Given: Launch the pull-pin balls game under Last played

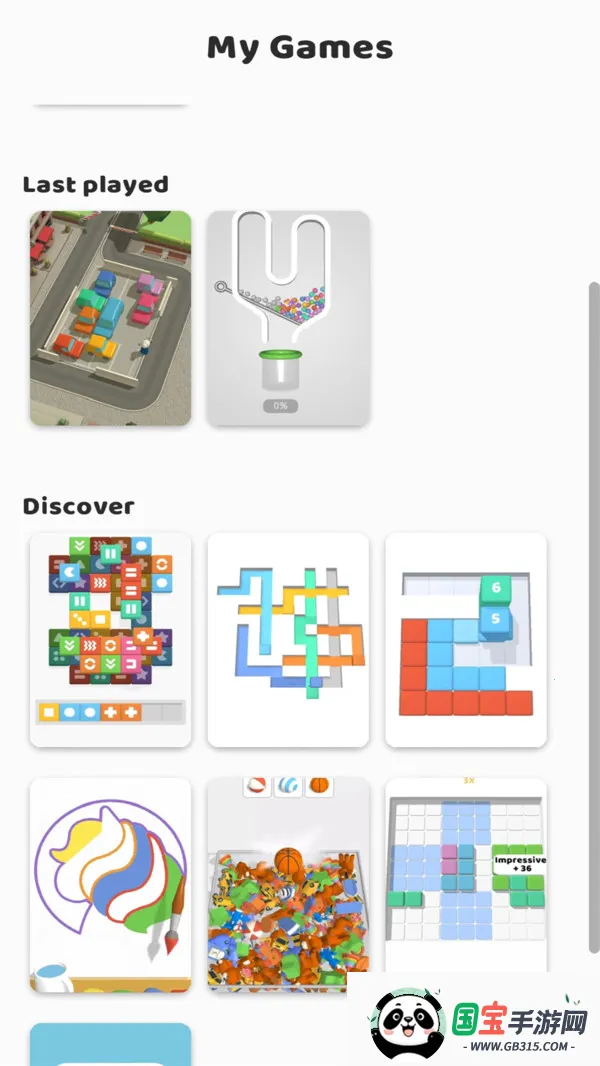Looking at the screenshot, I should coord(288,318).
